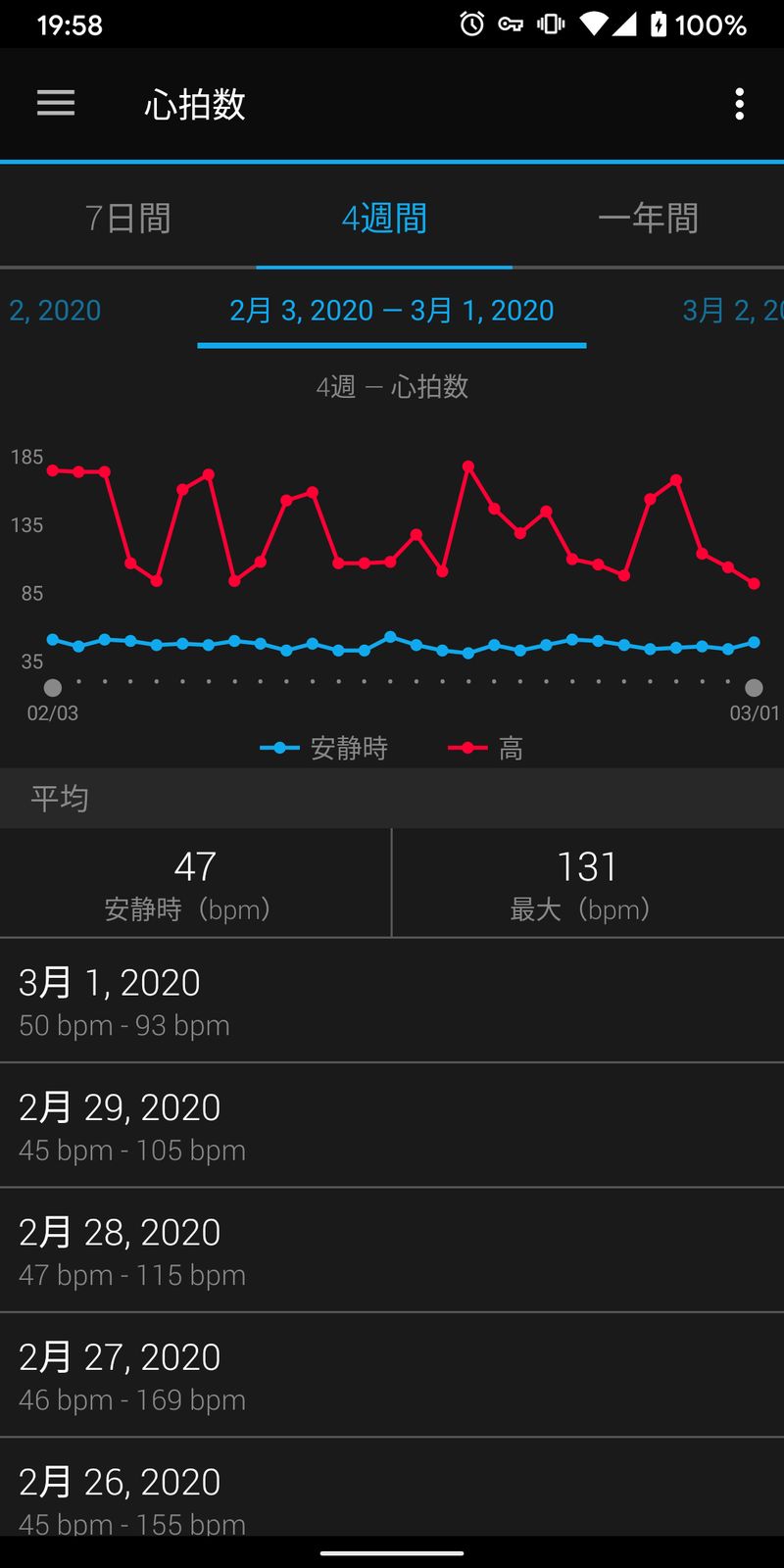Switch to the 7日間 tab

click(128, 218)
